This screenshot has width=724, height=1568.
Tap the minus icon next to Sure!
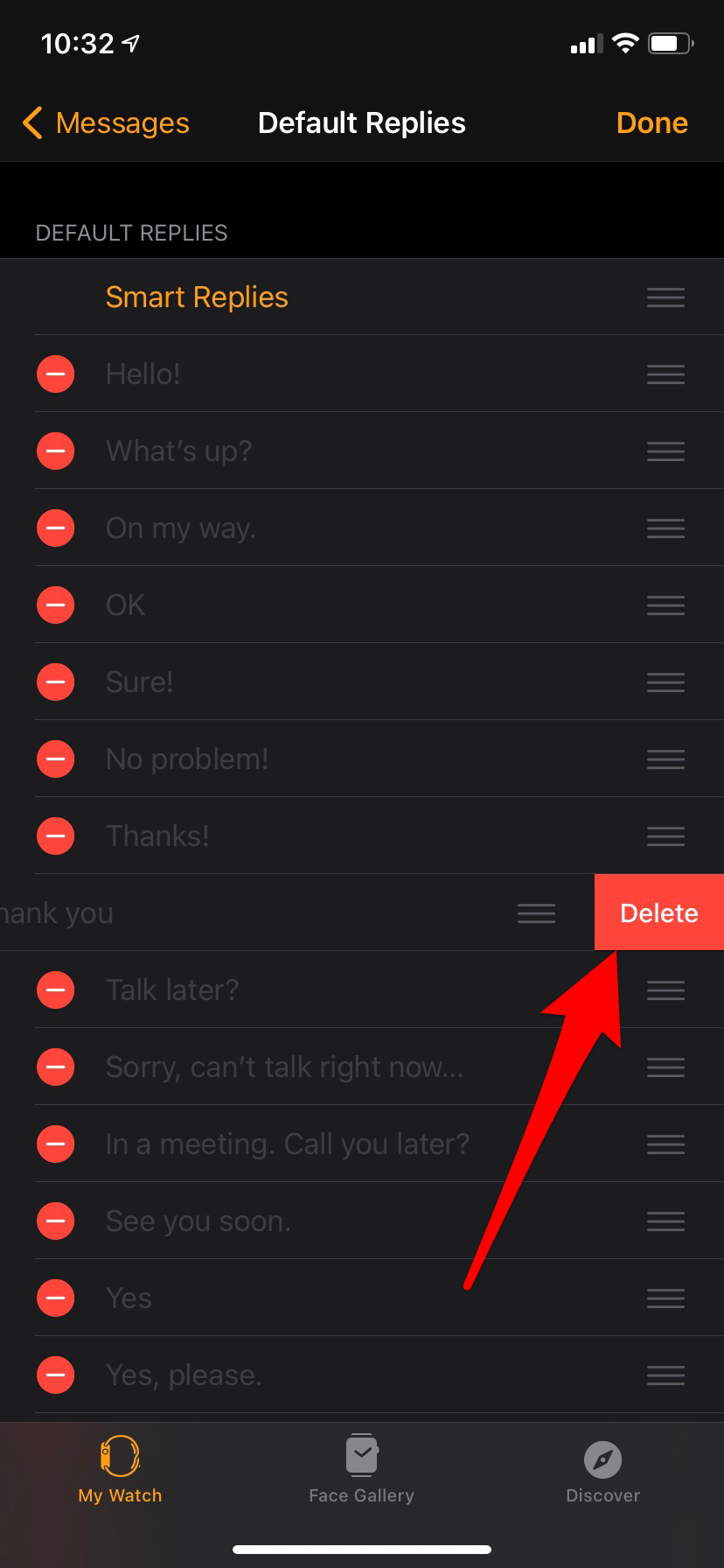[x=55, y=682]
